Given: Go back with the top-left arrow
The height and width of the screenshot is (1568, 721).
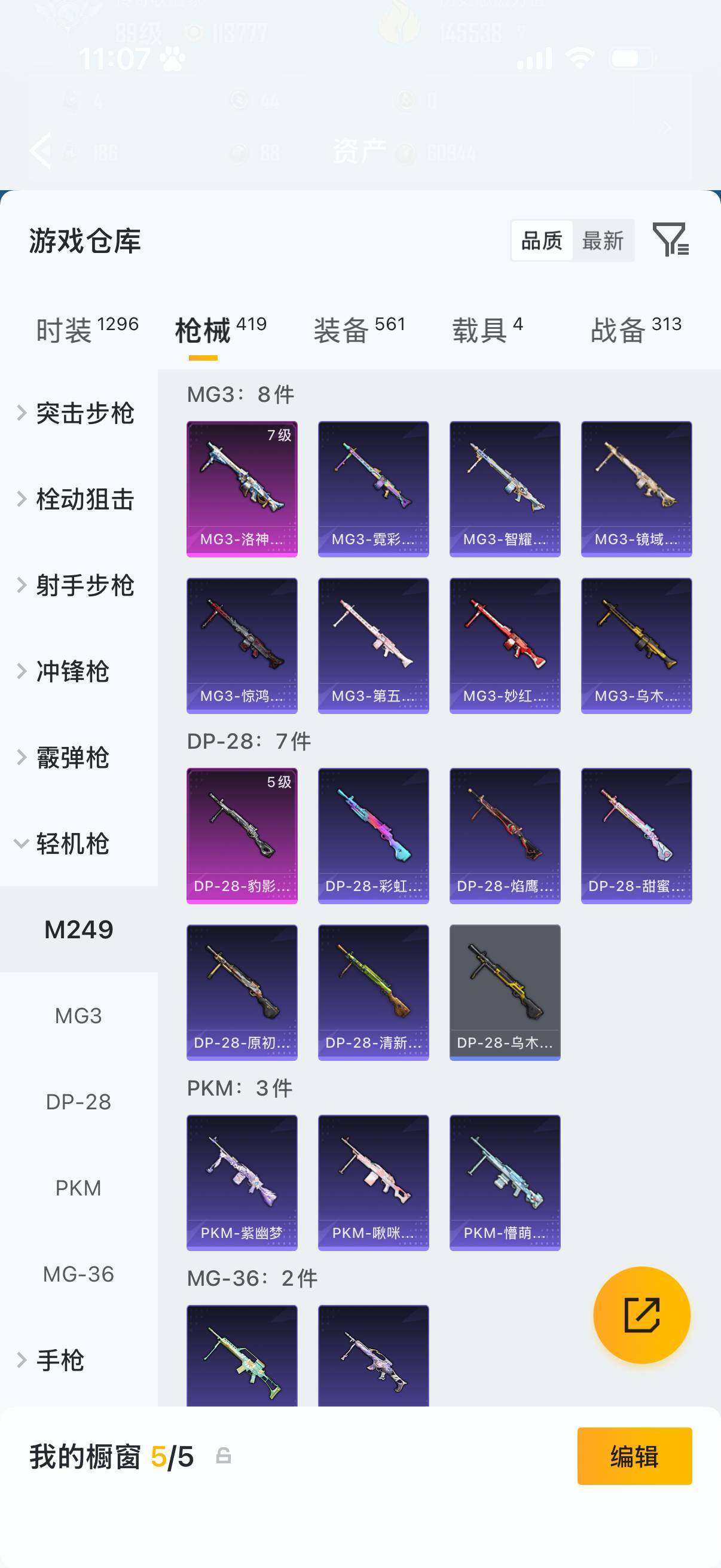Looking at the screenshot, I should click(40, 150).
